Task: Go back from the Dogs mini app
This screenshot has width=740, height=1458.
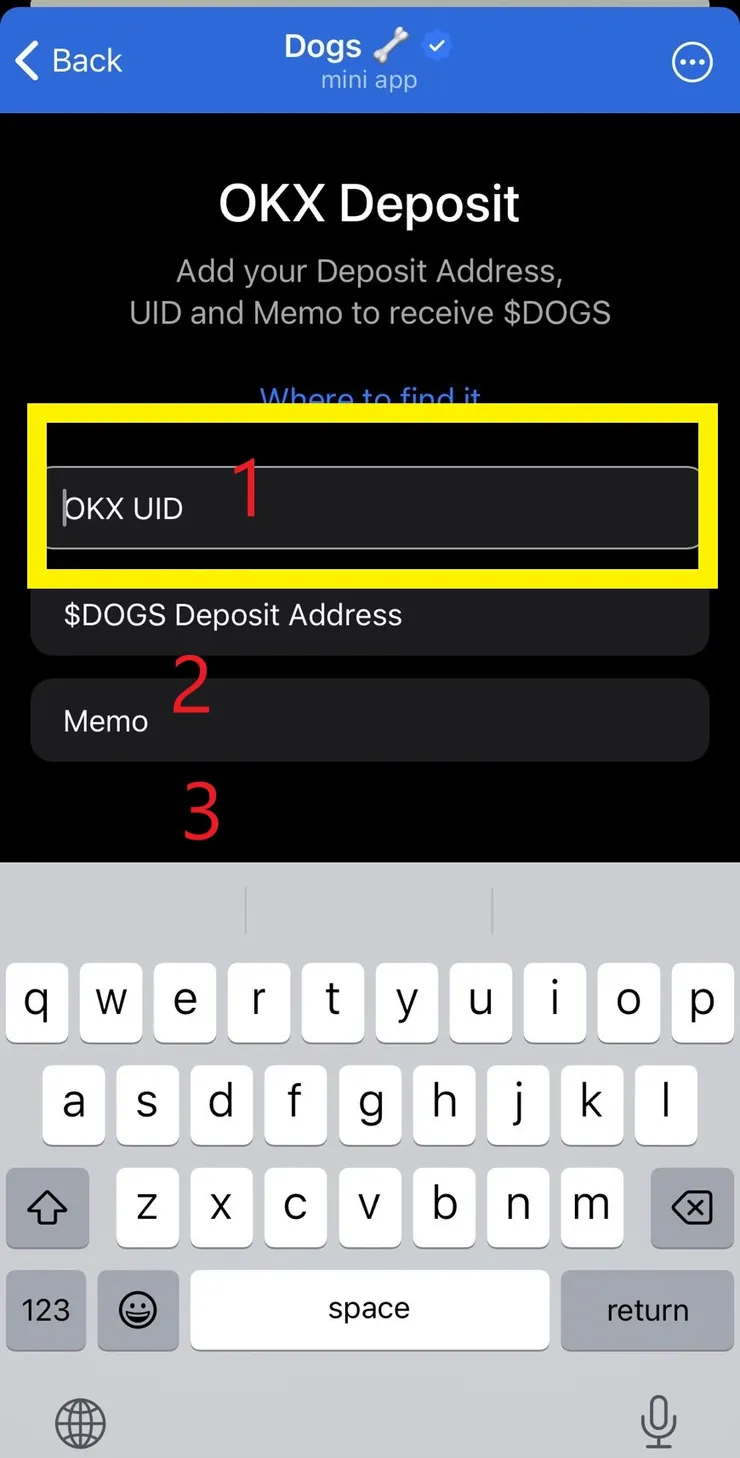Action: [68, 60]
